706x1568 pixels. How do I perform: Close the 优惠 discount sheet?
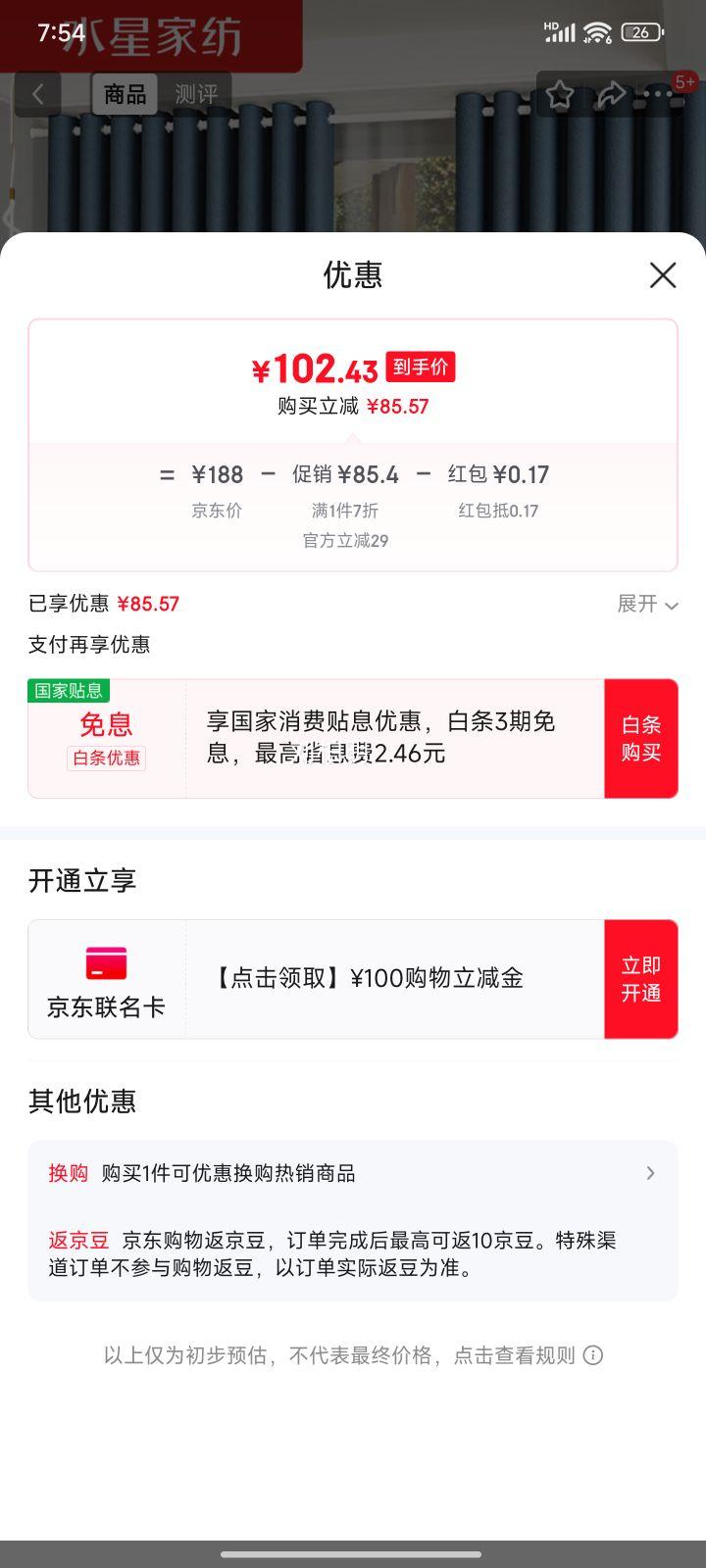(x=663, y=275)
